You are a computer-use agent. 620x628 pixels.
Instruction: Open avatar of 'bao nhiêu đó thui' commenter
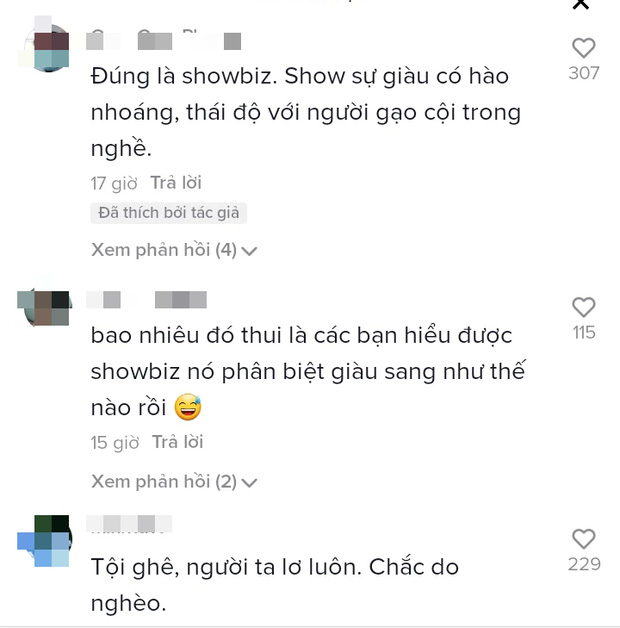[x=45, y=309]
